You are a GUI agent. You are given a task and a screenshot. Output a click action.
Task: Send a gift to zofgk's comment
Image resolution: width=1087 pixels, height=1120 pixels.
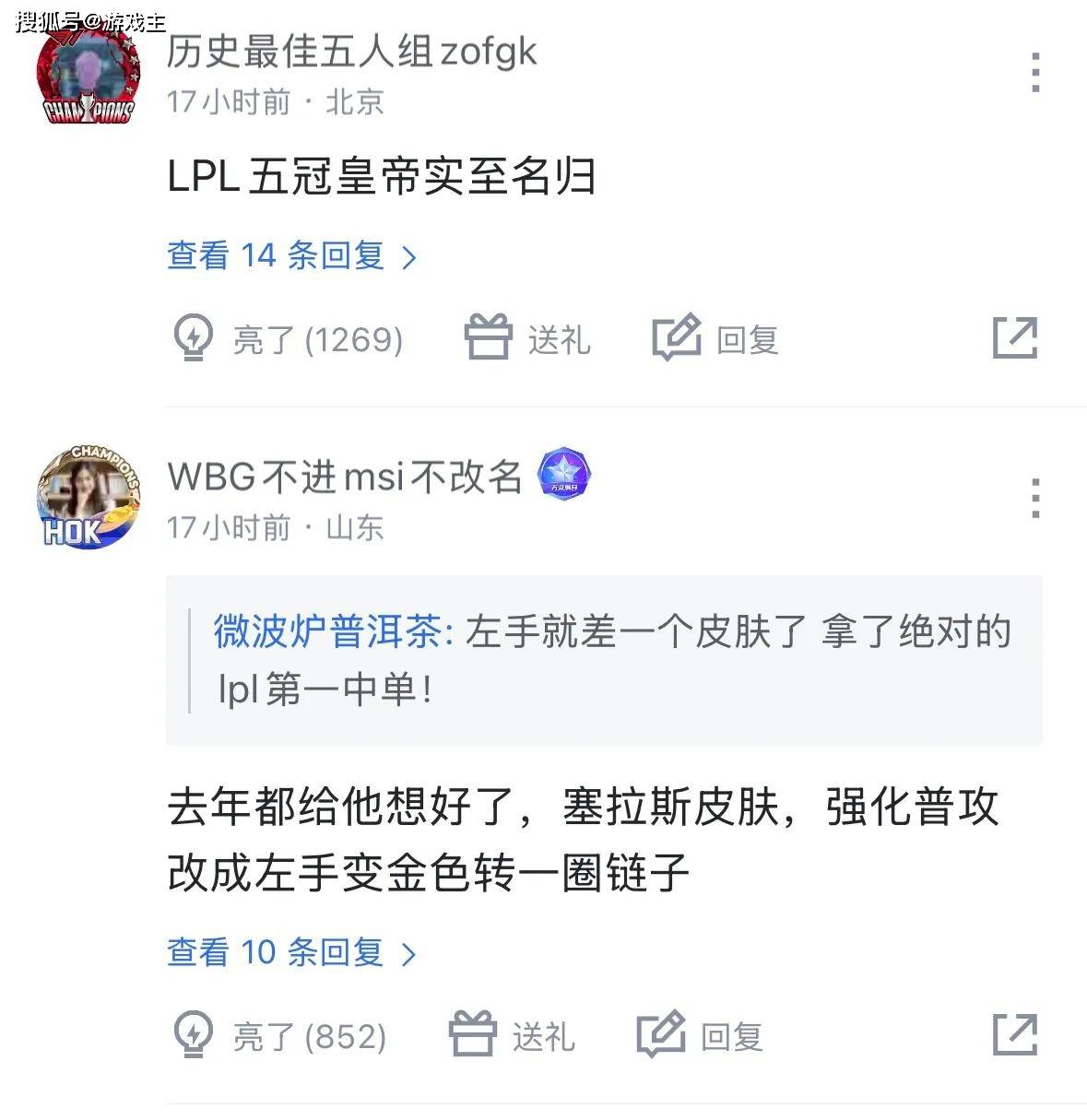pos(527,339)
